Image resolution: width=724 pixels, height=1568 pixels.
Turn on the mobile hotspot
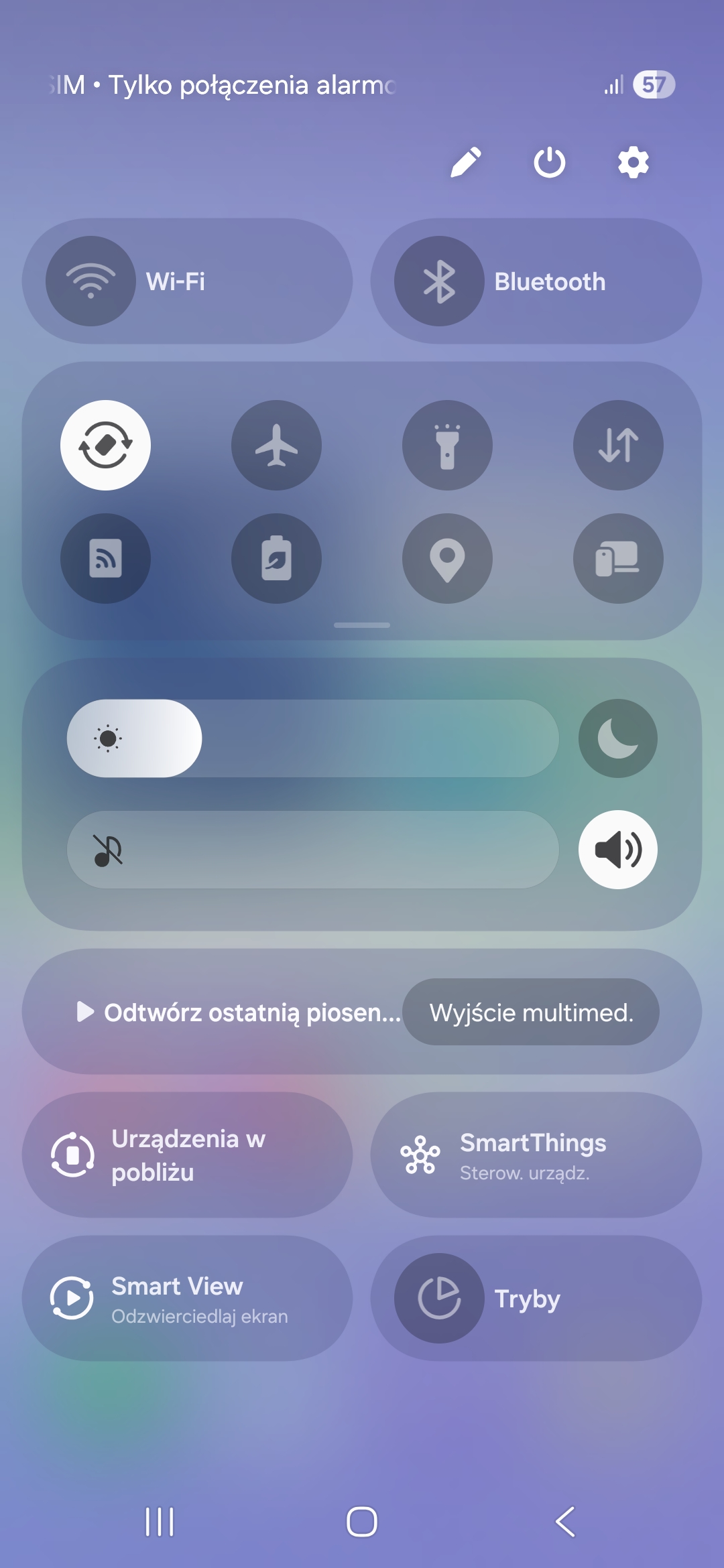(x=105, y=558)
